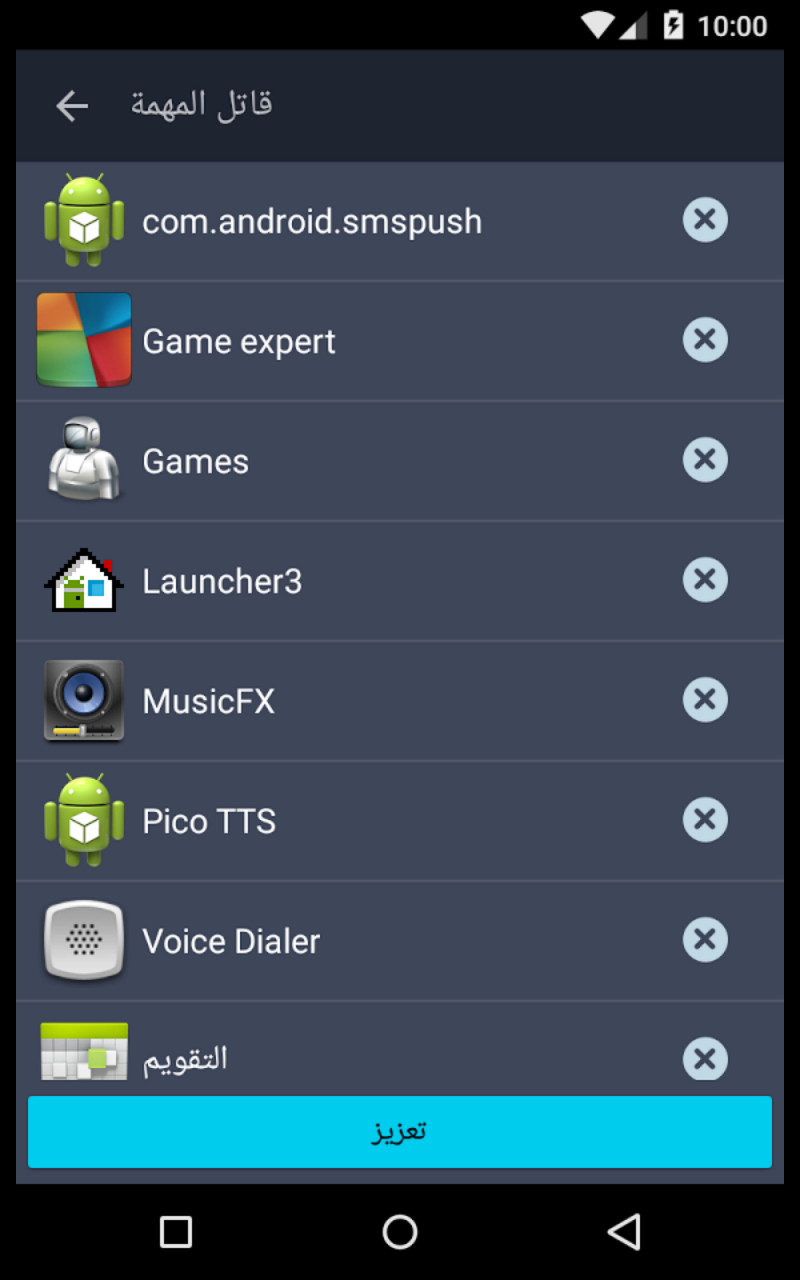Kill the Pico TTS task
800x1280 pixels.
point(705,820)
